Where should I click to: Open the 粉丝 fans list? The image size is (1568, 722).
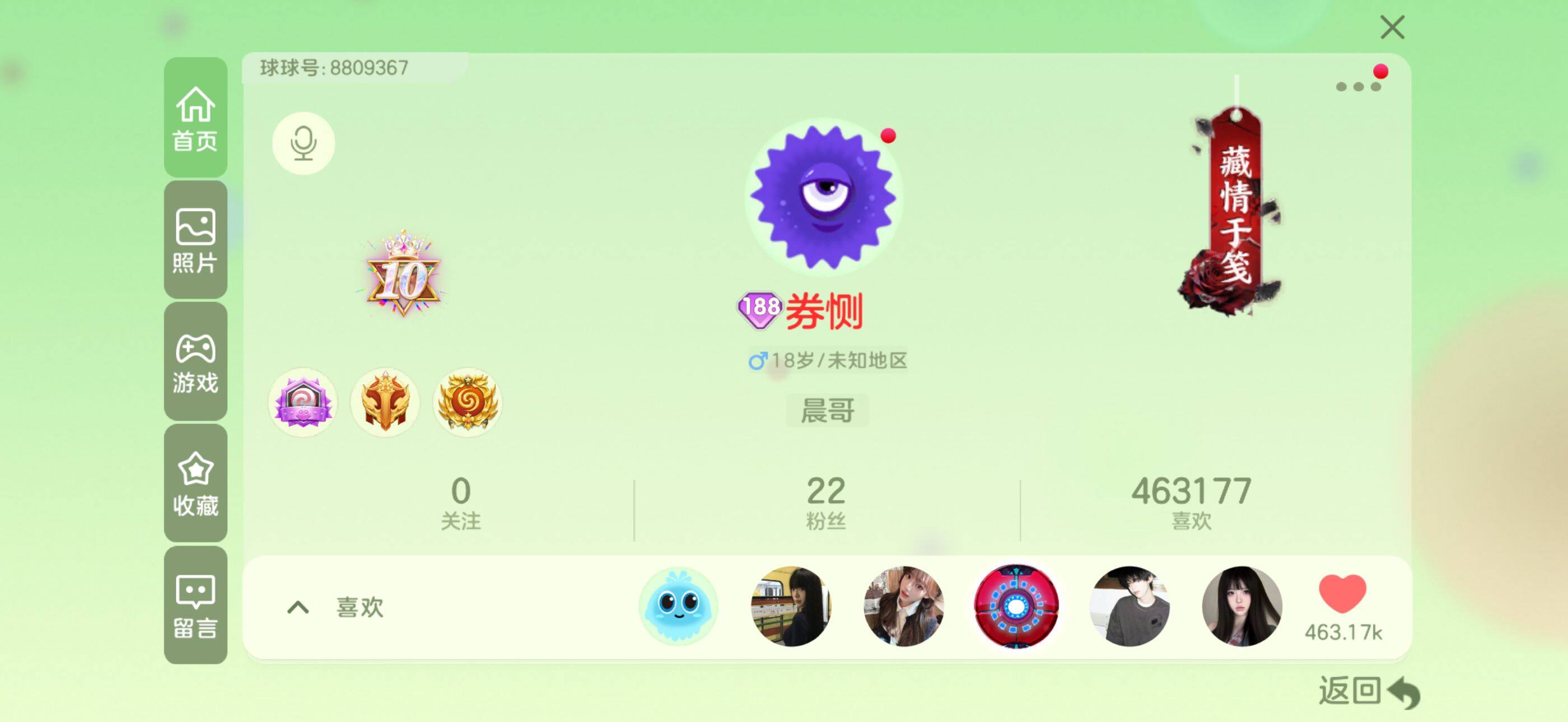coord(825,504)
